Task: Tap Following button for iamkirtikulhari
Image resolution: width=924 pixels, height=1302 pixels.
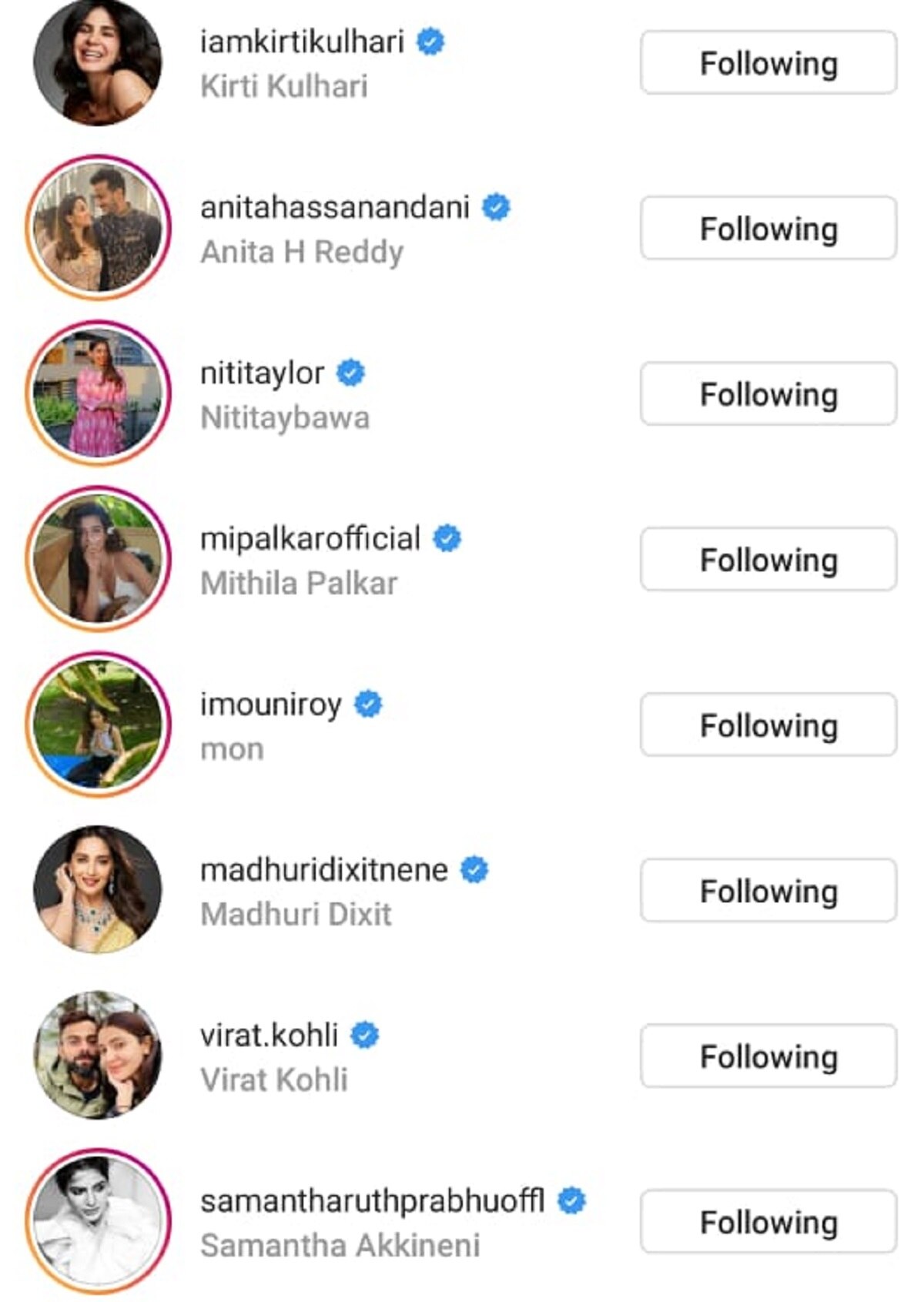Action: point(768,63)
